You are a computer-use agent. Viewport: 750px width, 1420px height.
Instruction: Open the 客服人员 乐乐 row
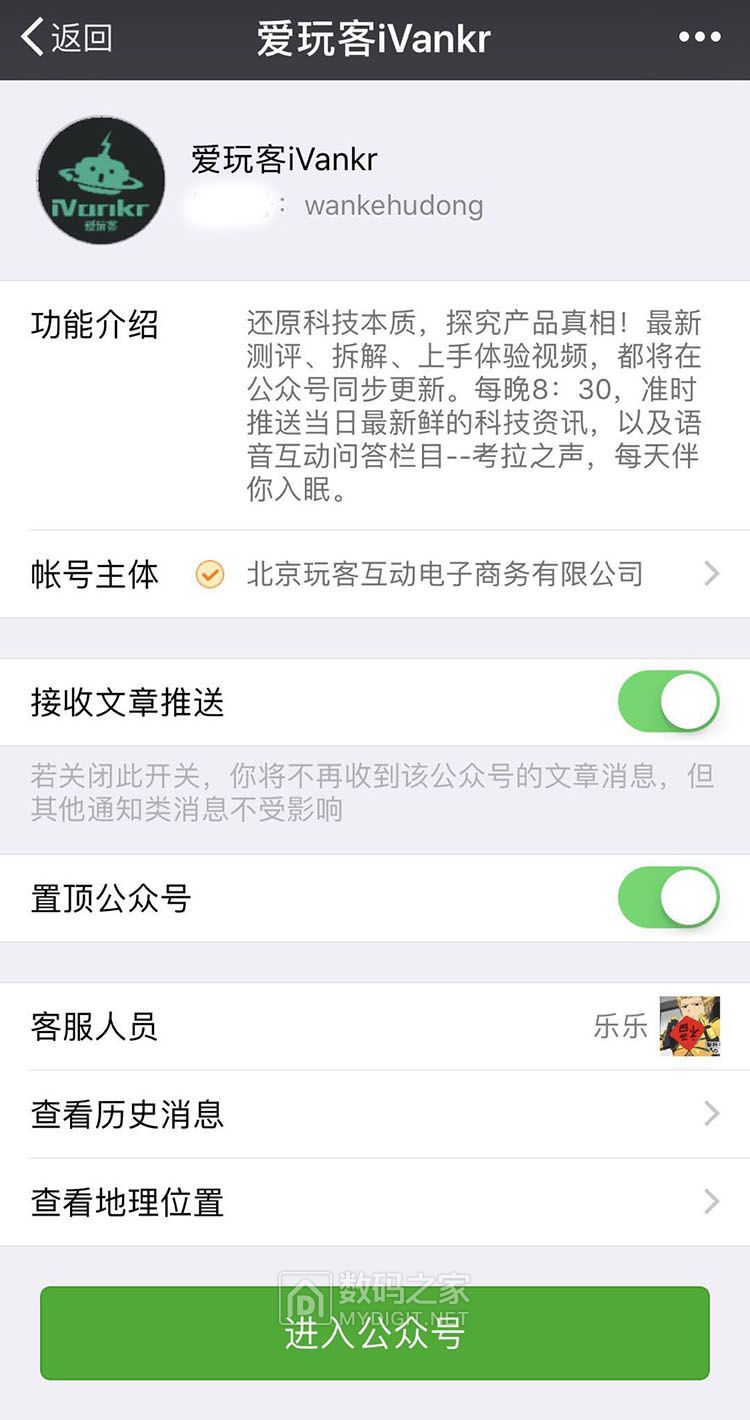[x=375, y=1026]
